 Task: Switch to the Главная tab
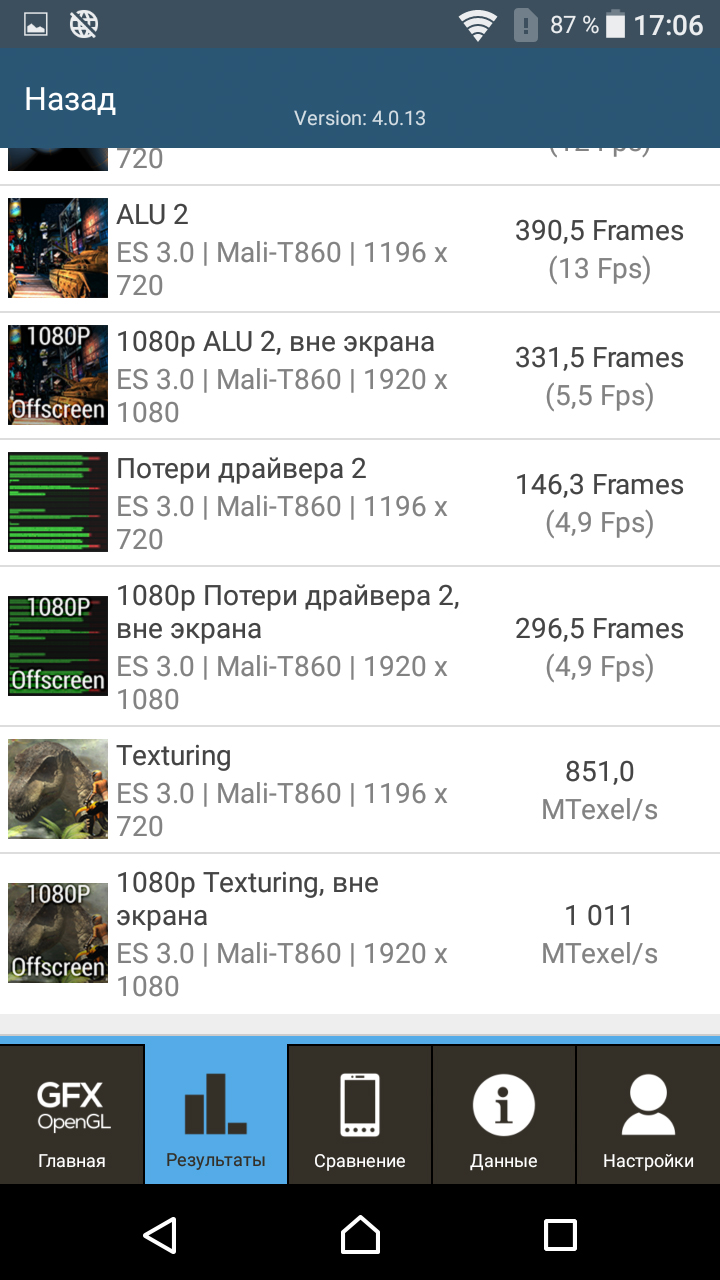coord(72,1115)
